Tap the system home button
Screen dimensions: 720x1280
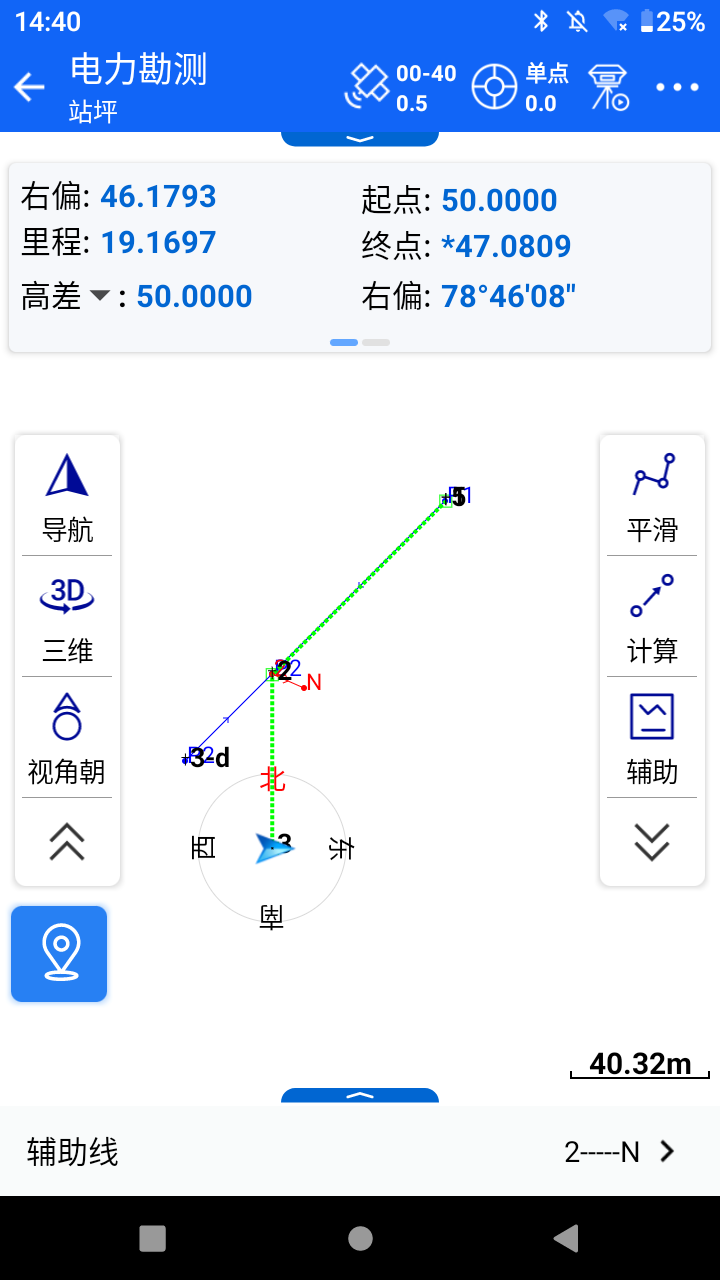coord(360,1239)
